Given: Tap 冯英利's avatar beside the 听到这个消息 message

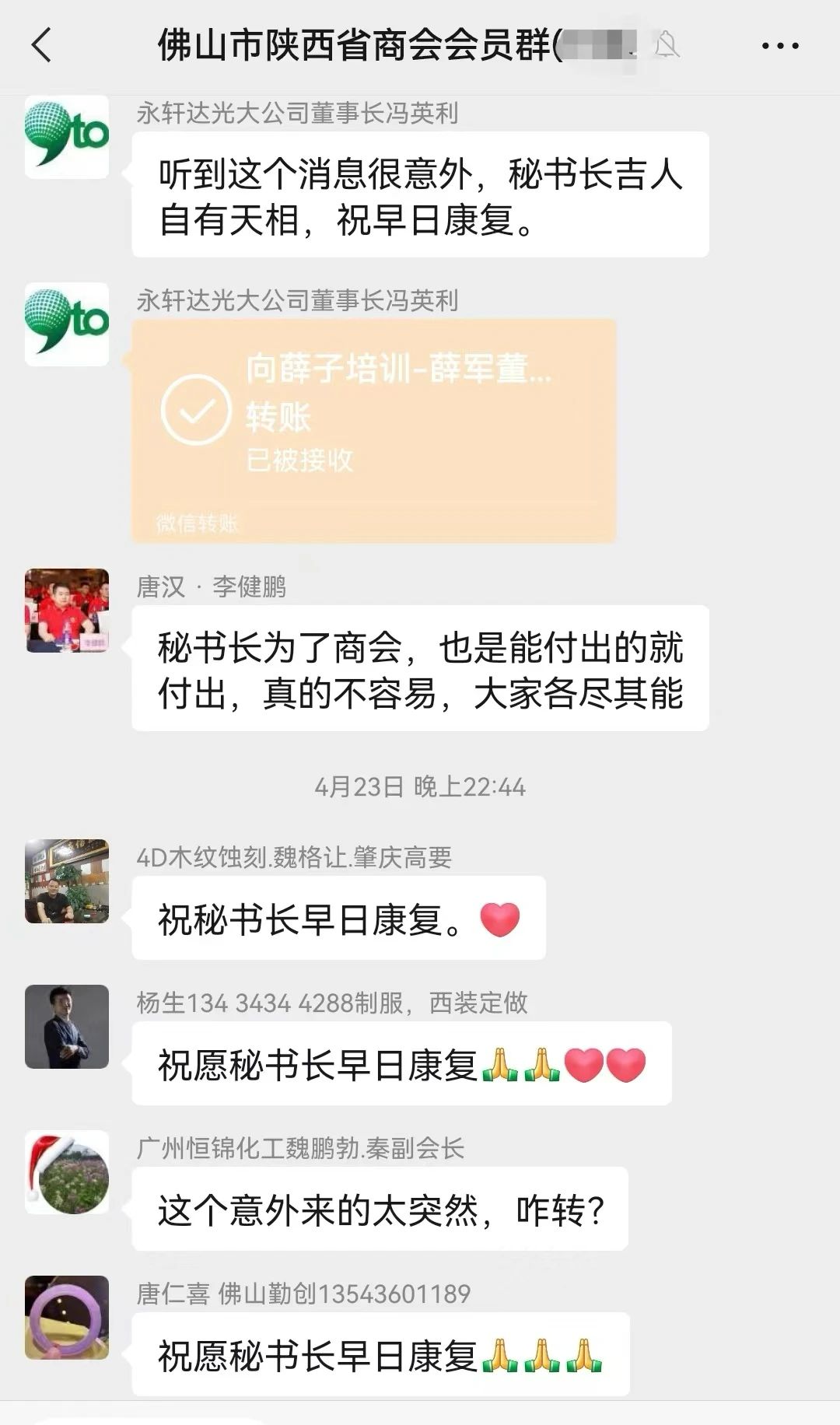Looking at the screenshot, I should [x=67, y=137].
